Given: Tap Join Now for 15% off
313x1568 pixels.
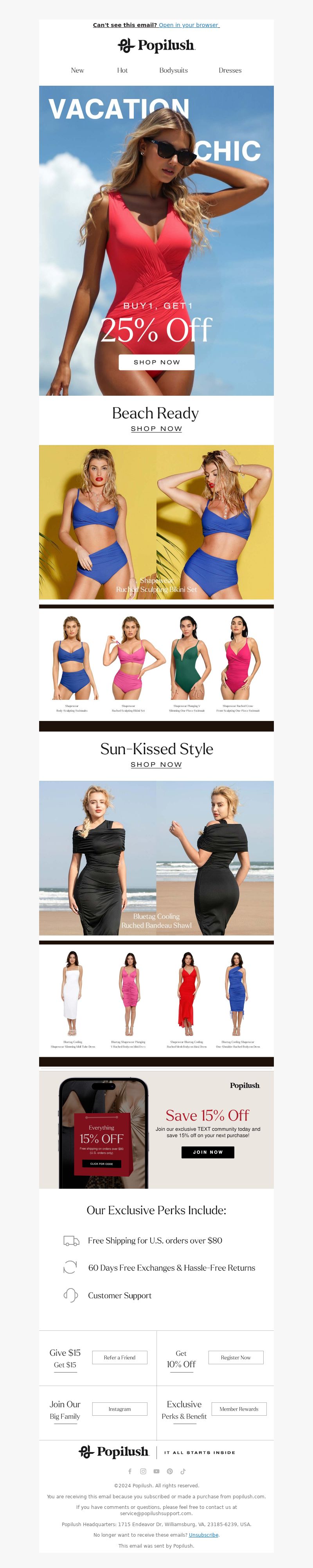Looking at the screenshot, I should point(208,1152).
